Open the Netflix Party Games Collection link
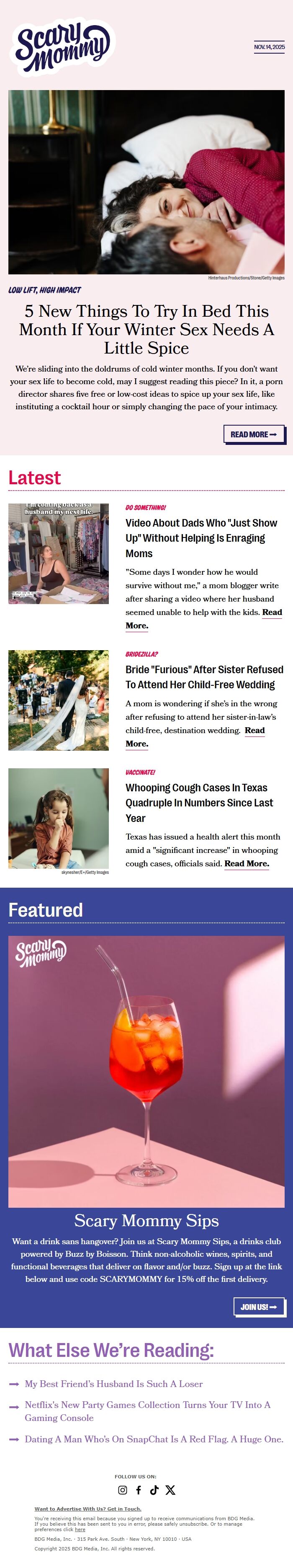 coord(147,1411)
